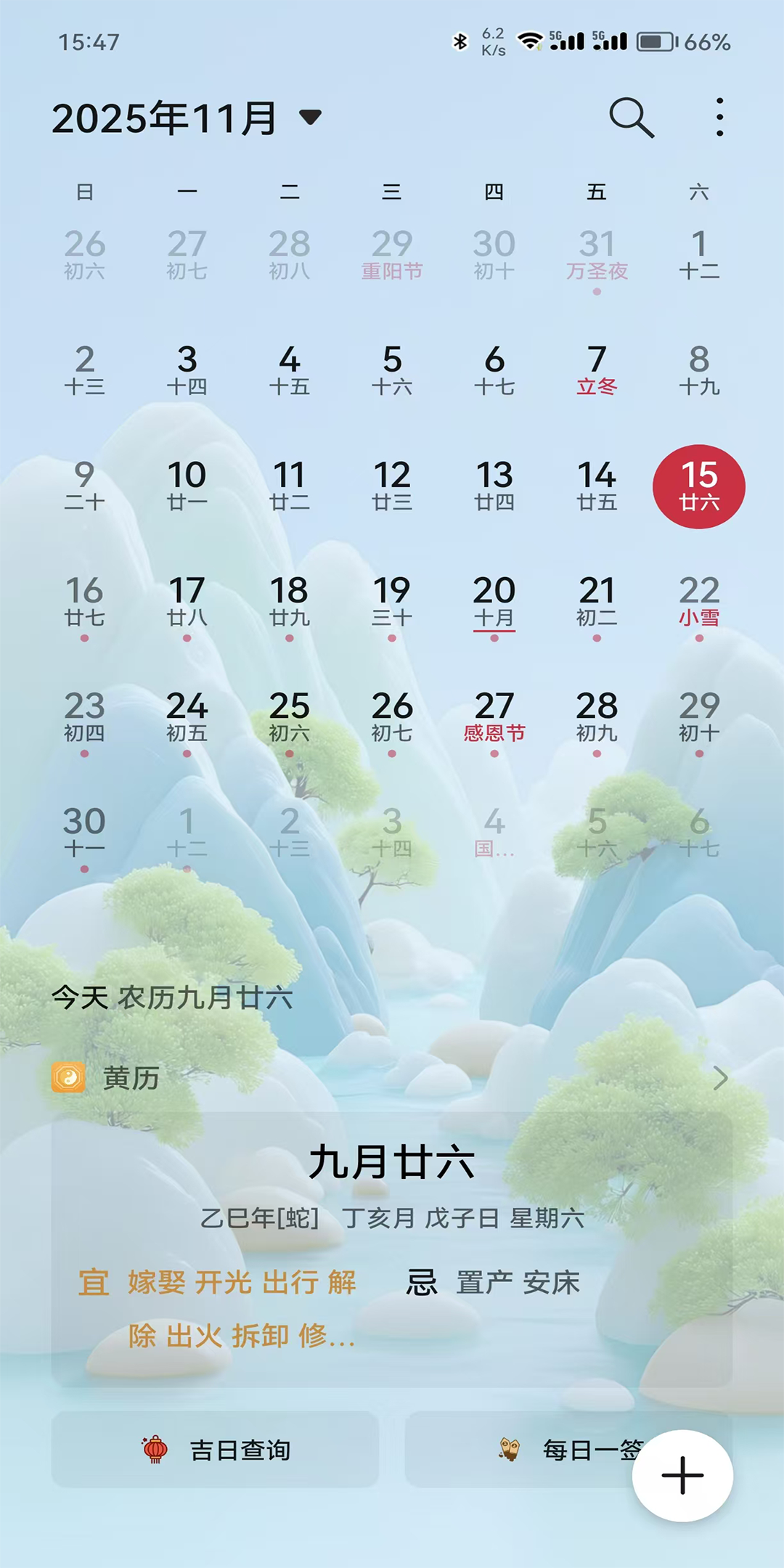Expand the 2025年11月 month picker

310,118
